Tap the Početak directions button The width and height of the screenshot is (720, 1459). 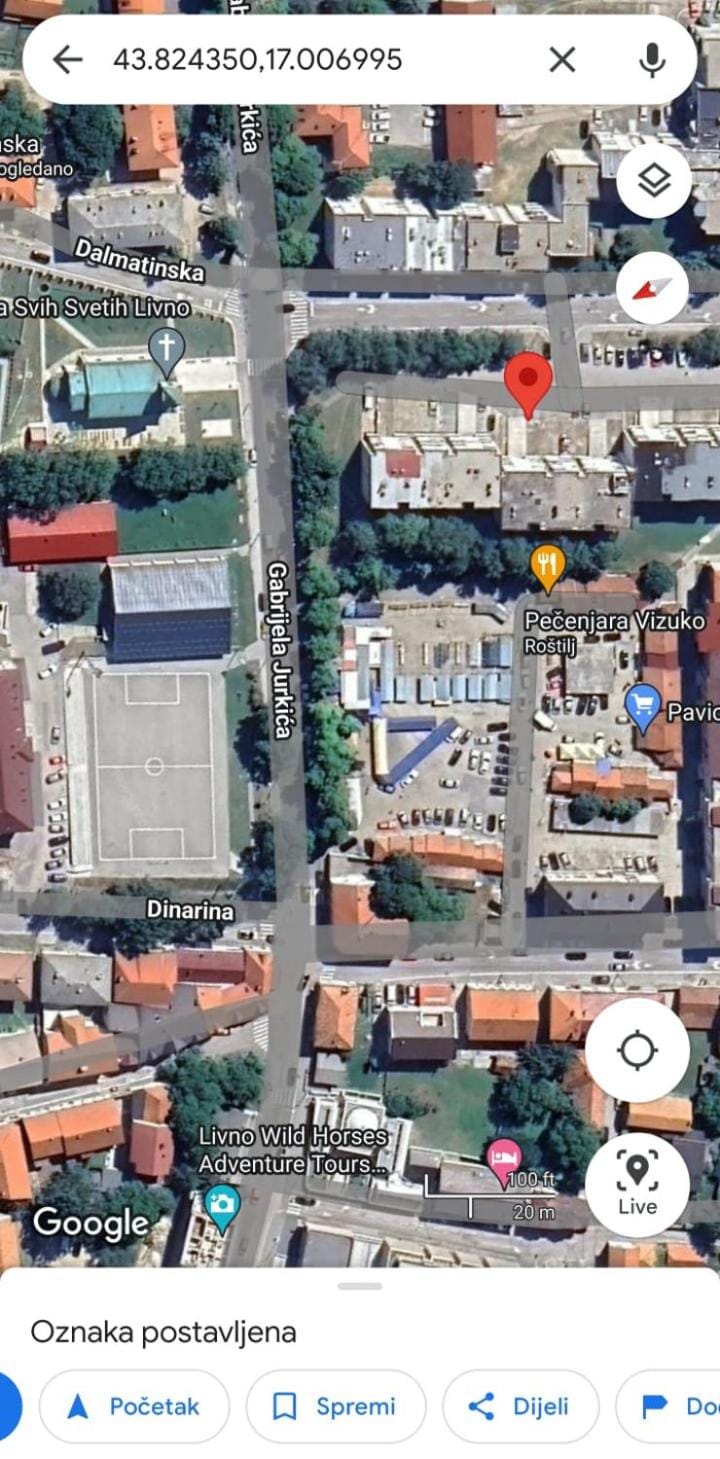(134, 1406)
